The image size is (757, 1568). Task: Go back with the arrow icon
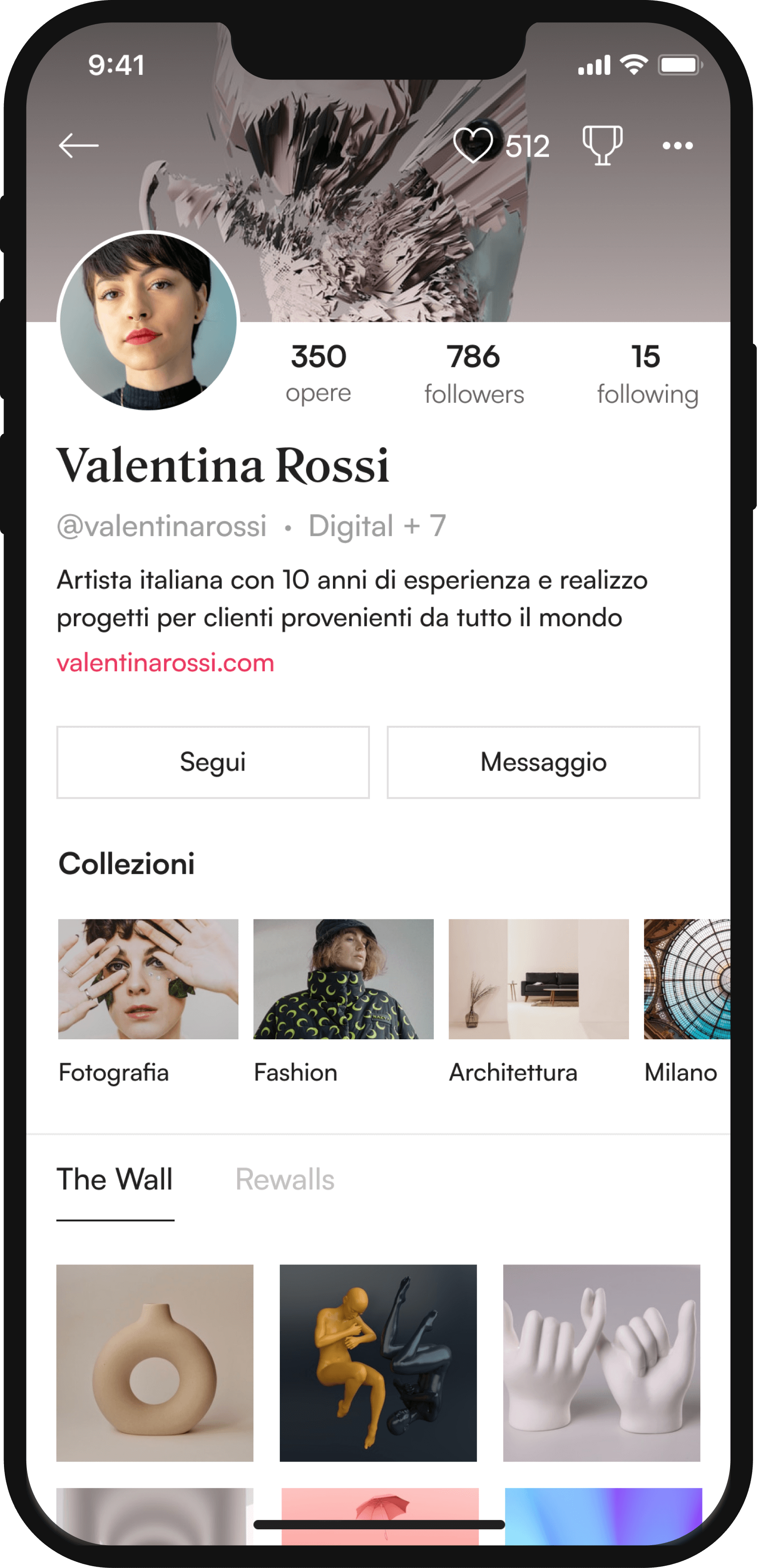78,146
